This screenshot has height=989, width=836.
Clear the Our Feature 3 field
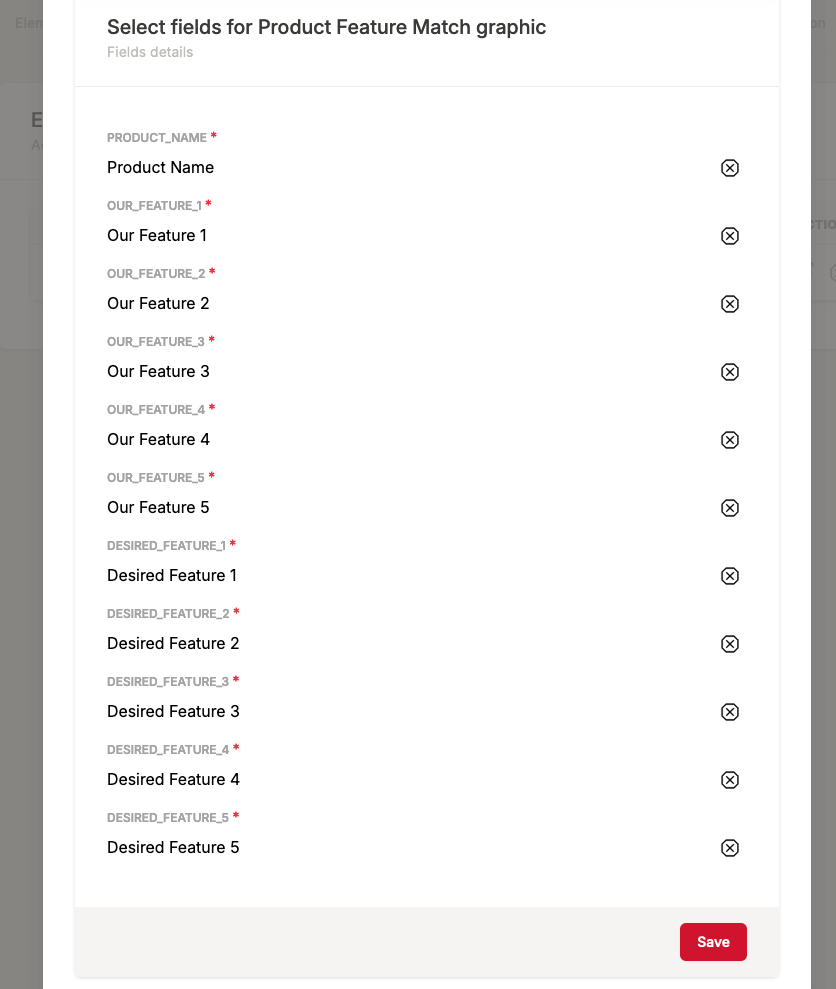730,372
